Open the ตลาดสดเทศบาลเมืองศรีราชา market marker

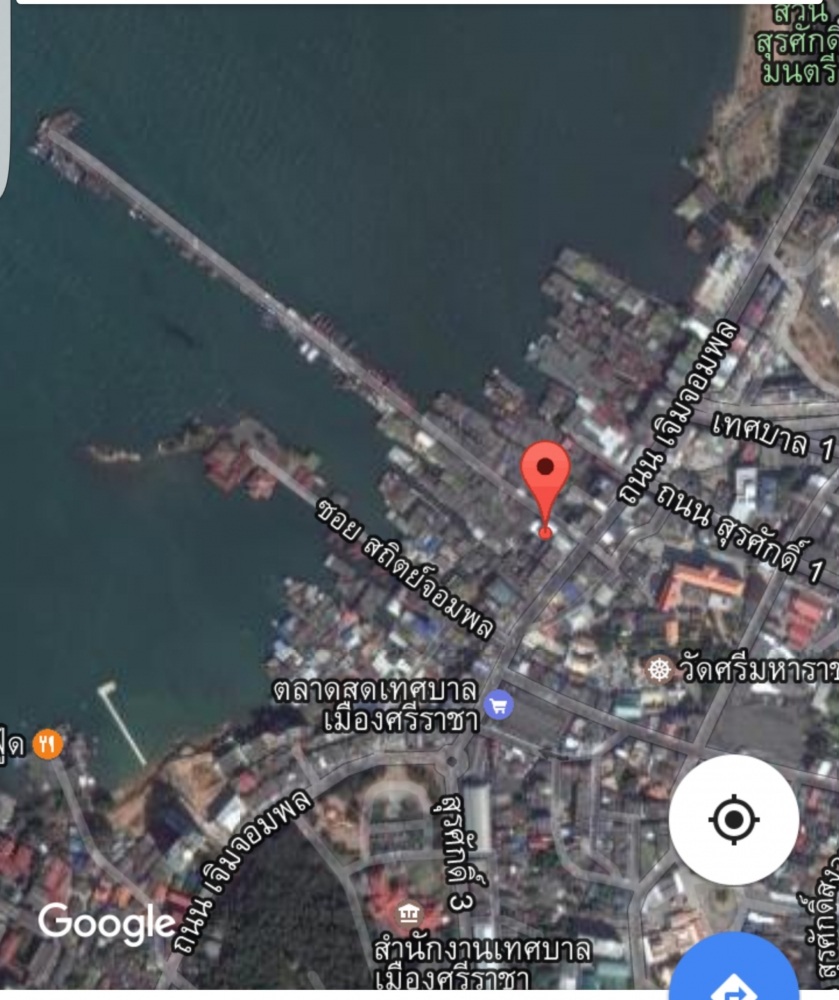(498, 706)
